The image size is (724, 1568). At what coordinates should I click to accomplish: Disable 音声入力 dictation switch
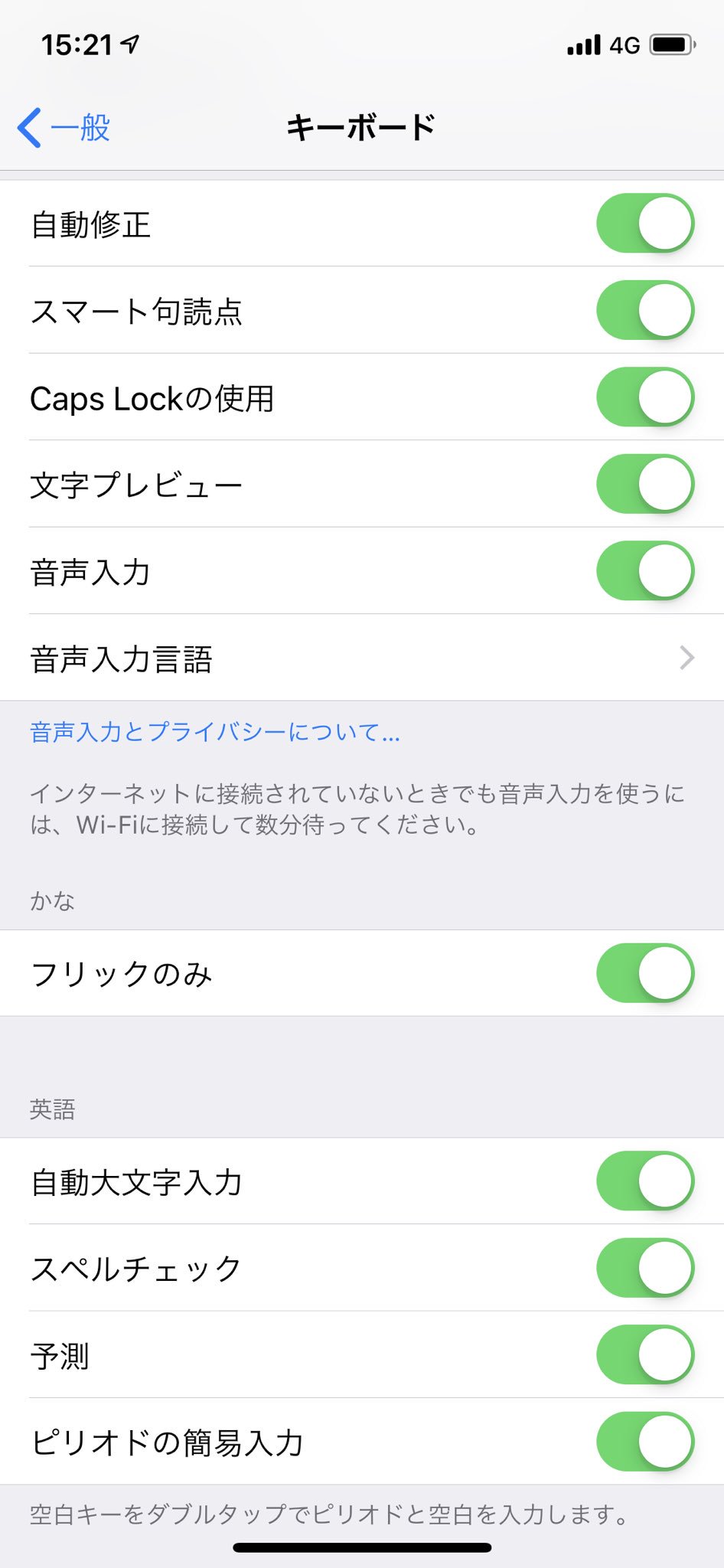pyautogui.click(x=644, y=571)
